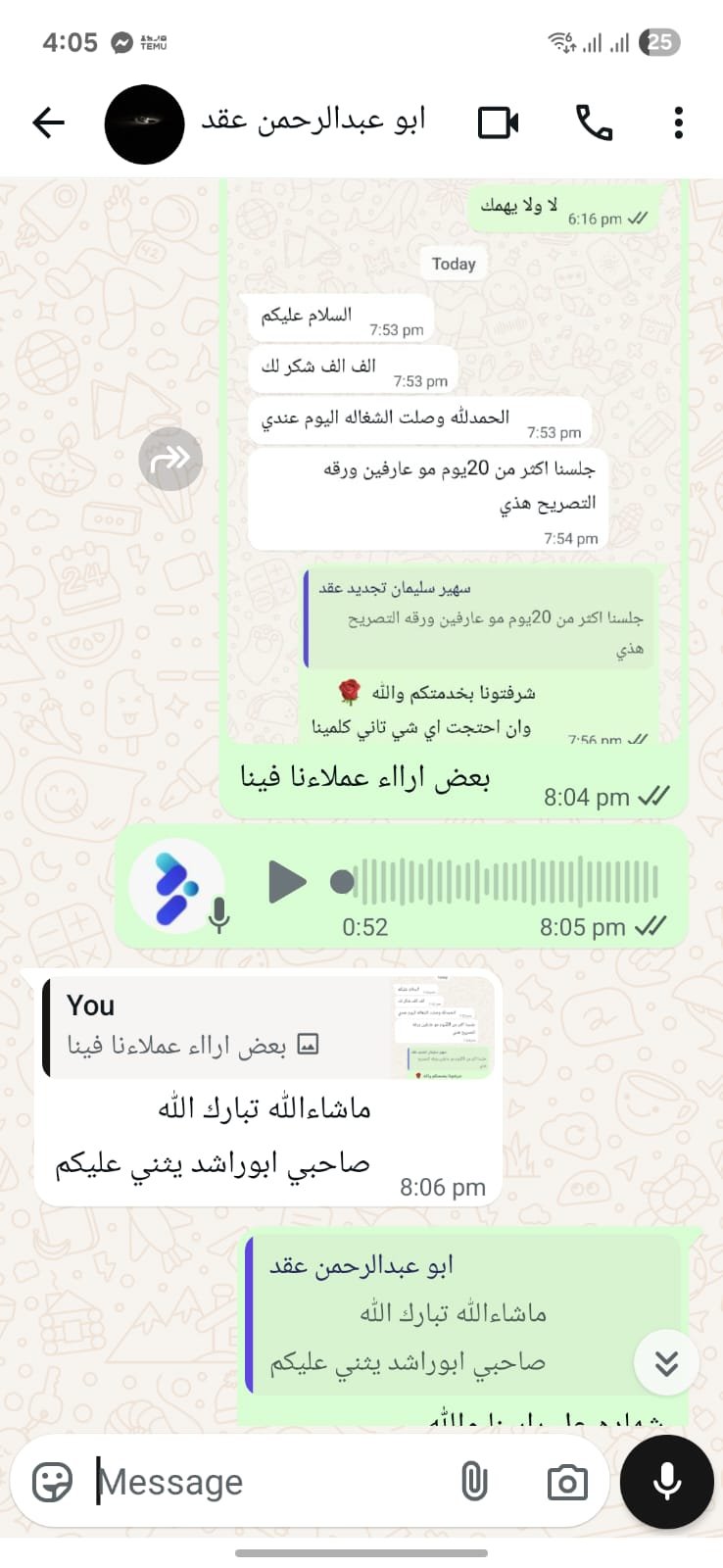Open the camera to take a photo
Screen dimensions: 723x1568
point(567,1482)
